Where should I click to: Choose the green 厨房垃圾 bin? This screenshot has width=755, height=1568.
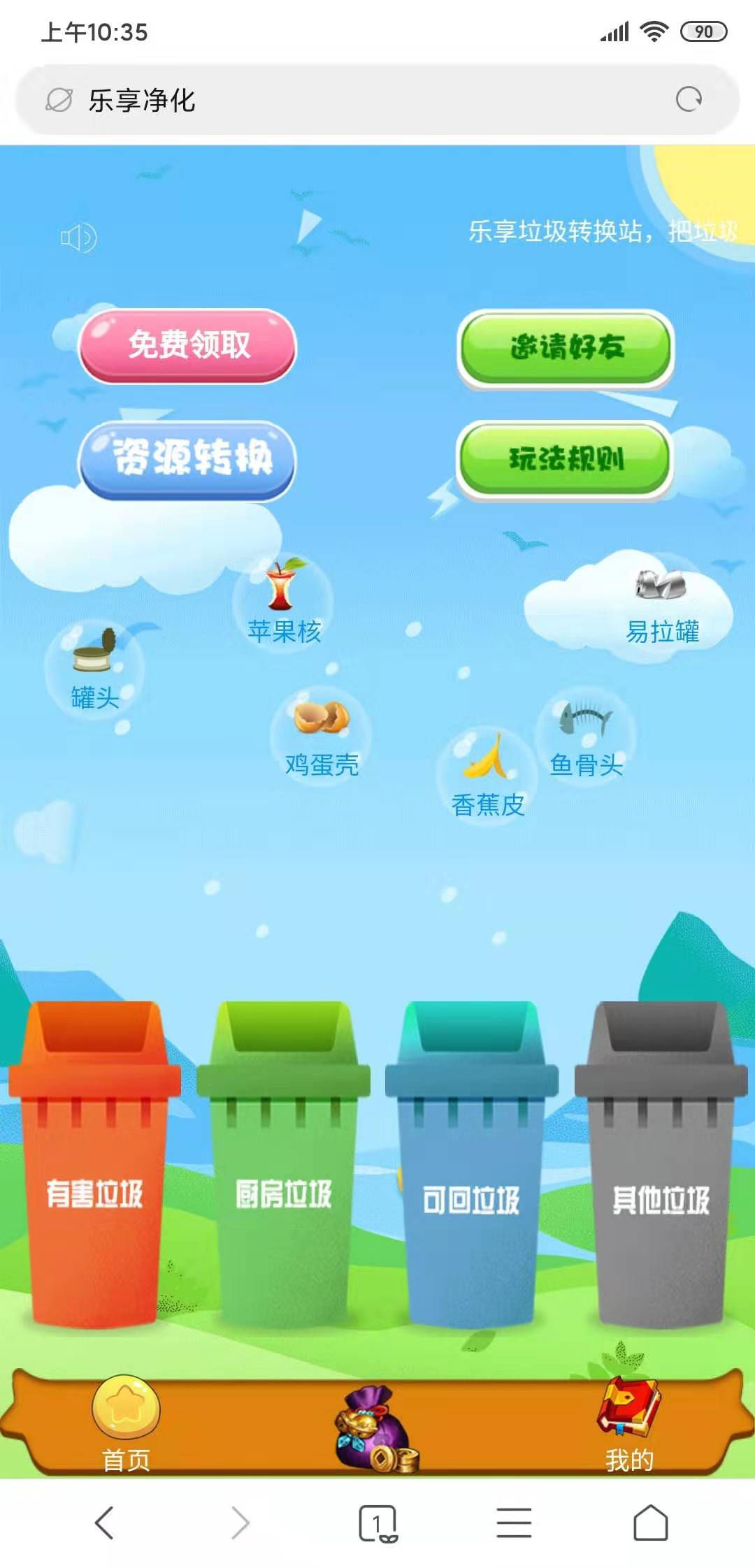click(283, 1163)
